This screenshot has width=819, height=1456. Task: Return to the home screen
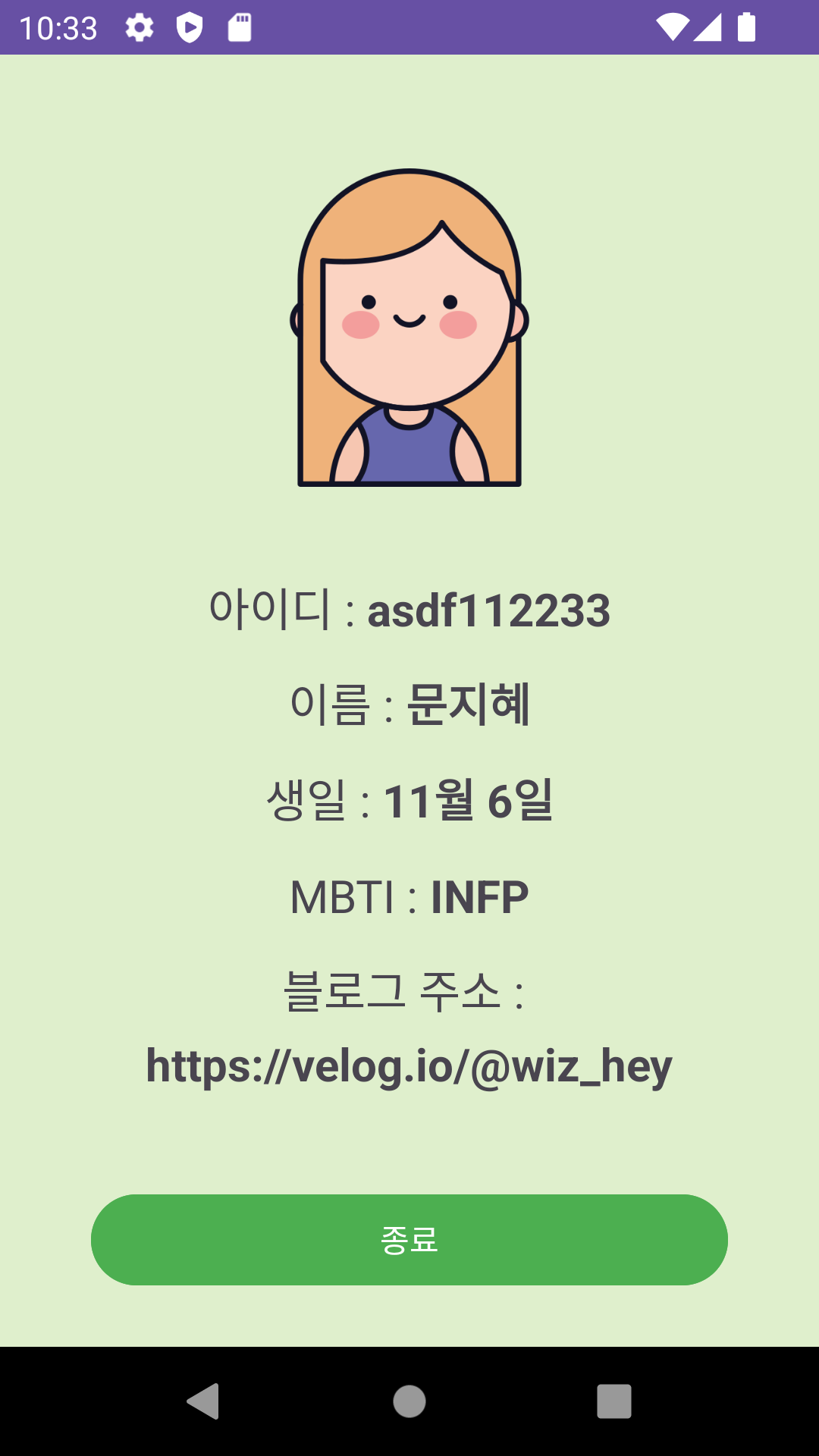(409, 1401)
